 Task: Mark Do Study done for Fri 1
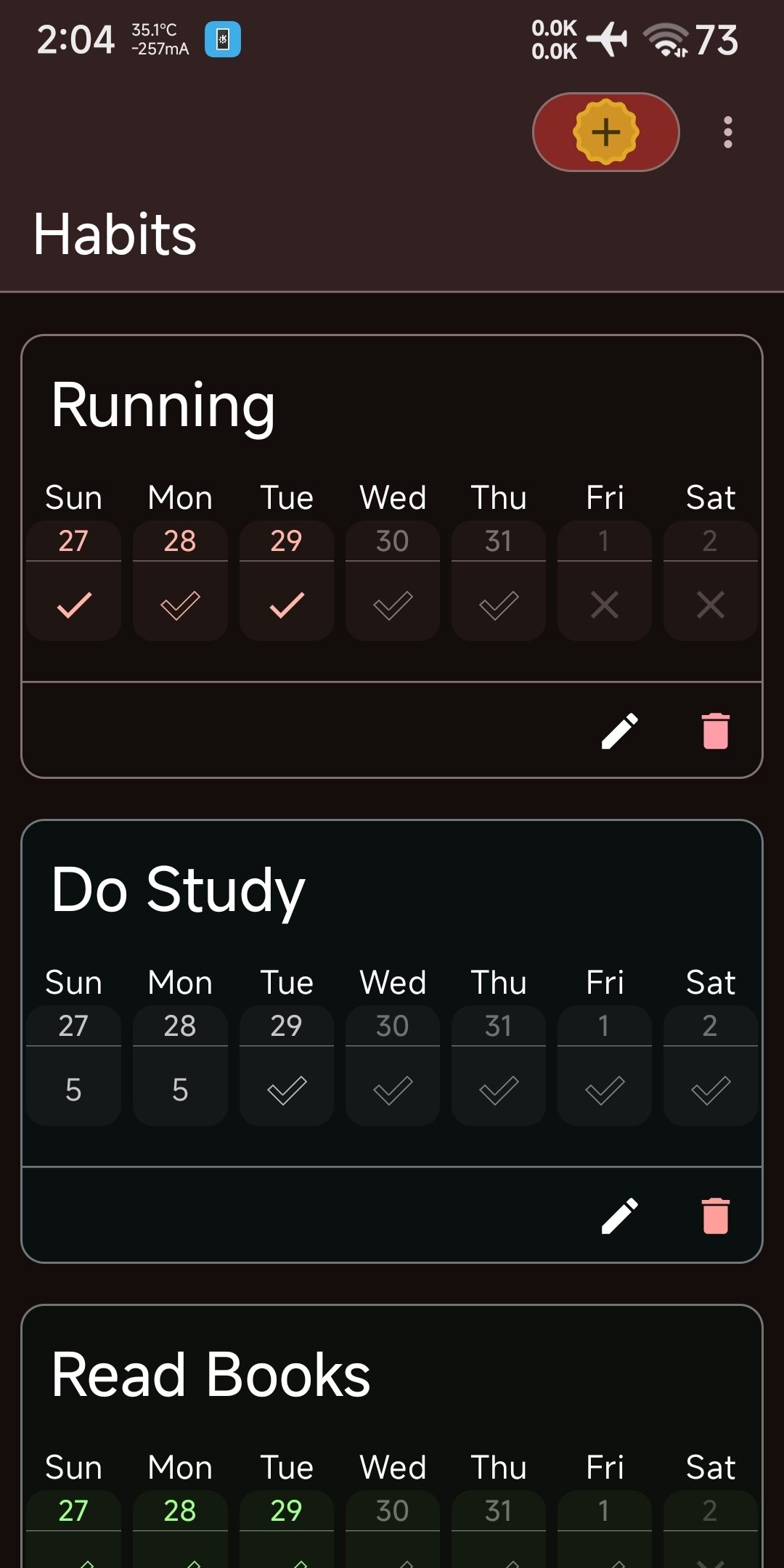[605, 1089]
